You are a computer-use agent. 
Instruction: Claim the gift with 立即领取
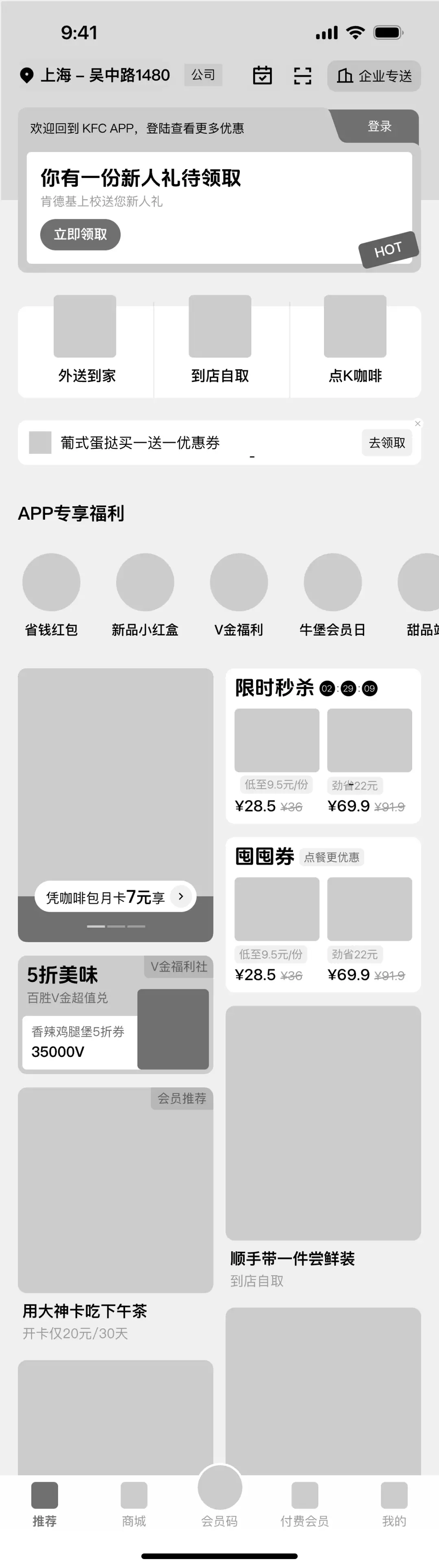80,234
